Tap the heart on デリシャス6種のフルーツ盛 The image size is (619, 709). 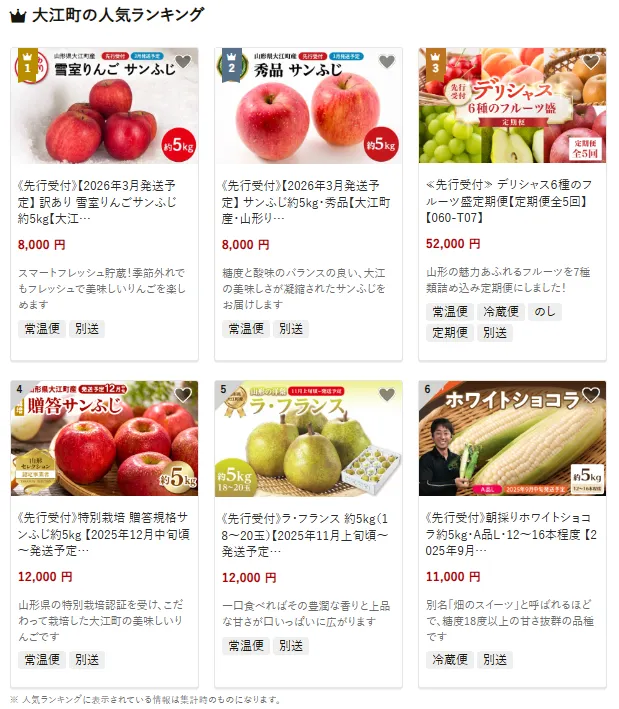coord(590,62)
